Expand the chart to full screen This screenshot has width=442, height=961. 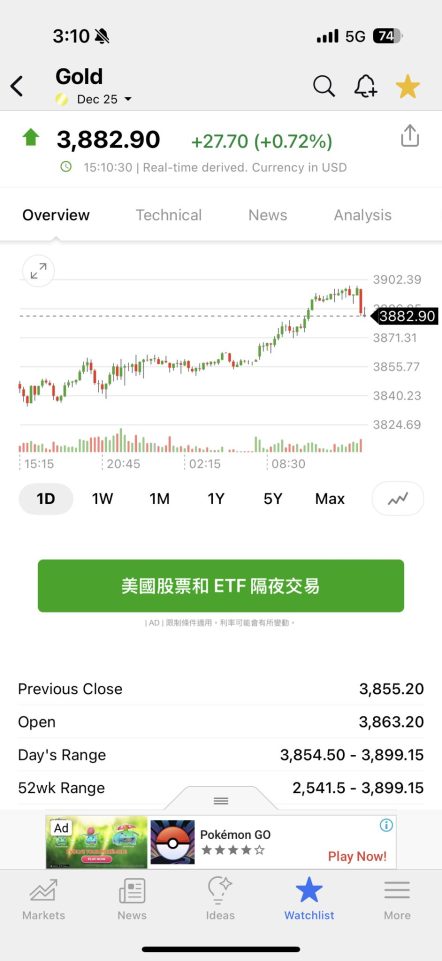click(39, 271)
